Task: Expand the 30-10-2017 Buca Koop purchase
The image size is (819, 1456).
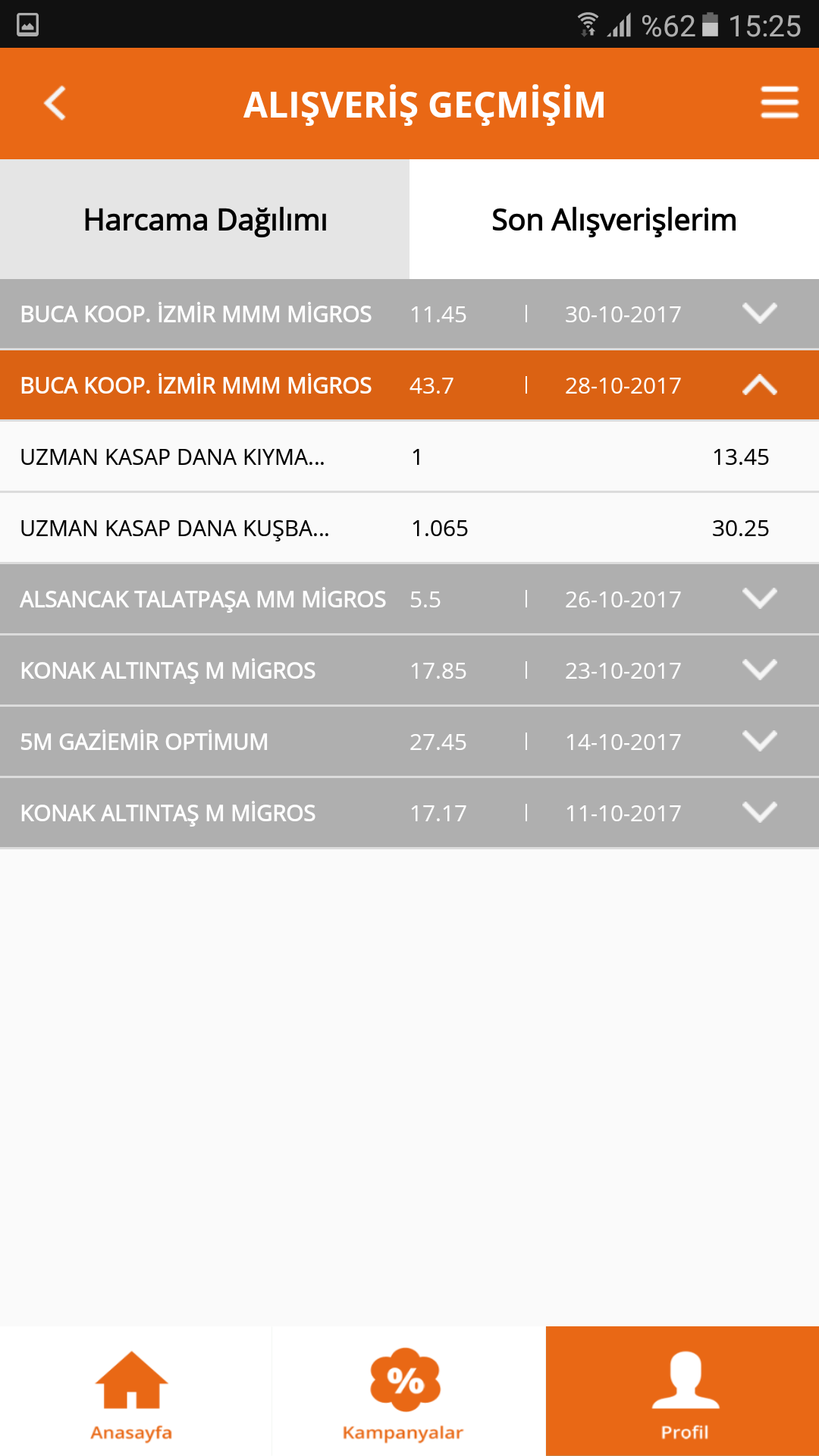Action: (759, 314)
